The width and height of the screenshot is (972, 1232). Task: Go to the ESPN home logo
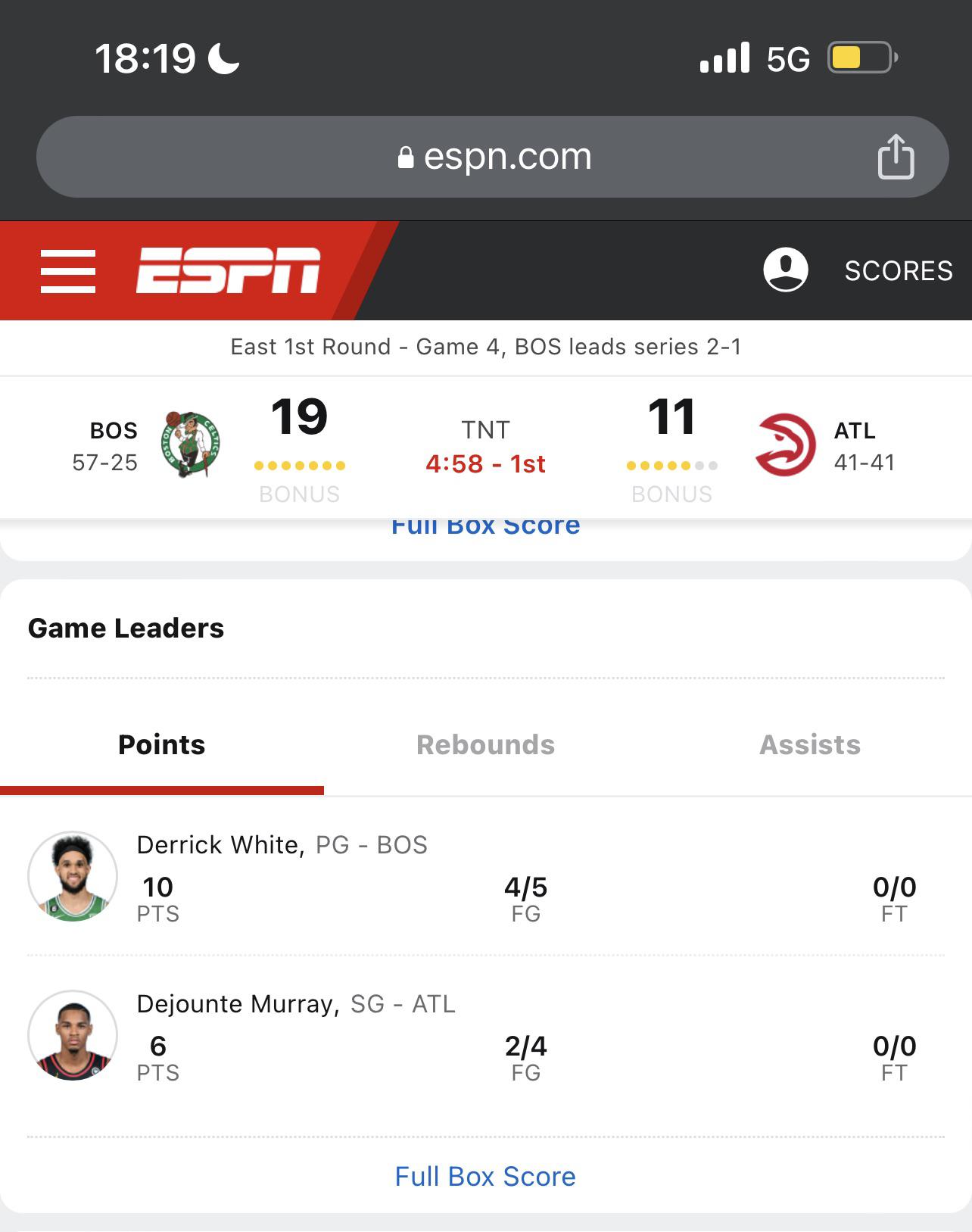[228, 270]
